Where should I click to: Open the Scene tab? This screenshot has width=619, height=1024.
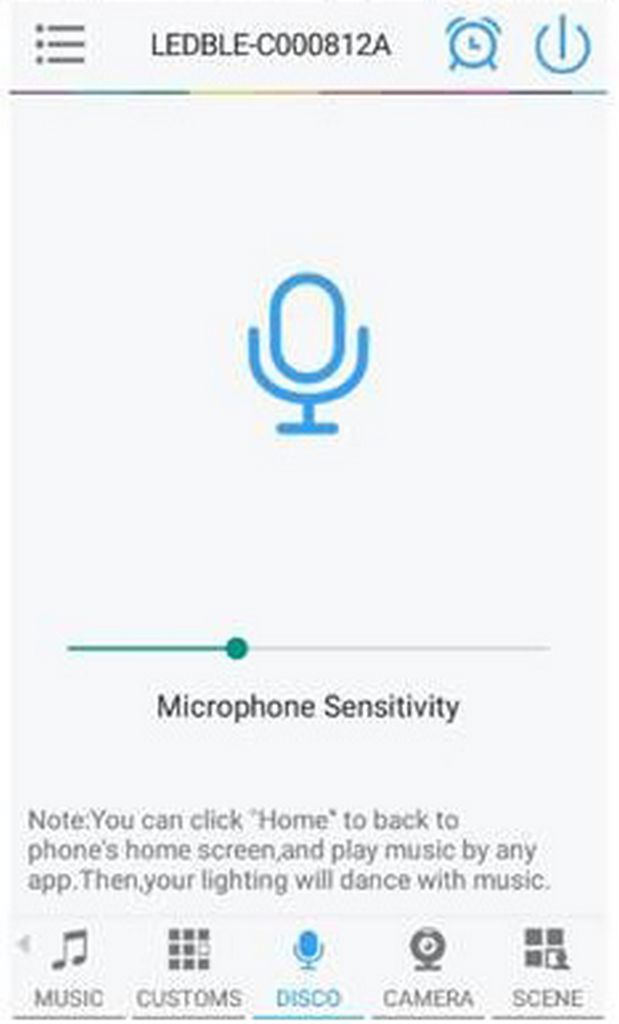[547, 968]
